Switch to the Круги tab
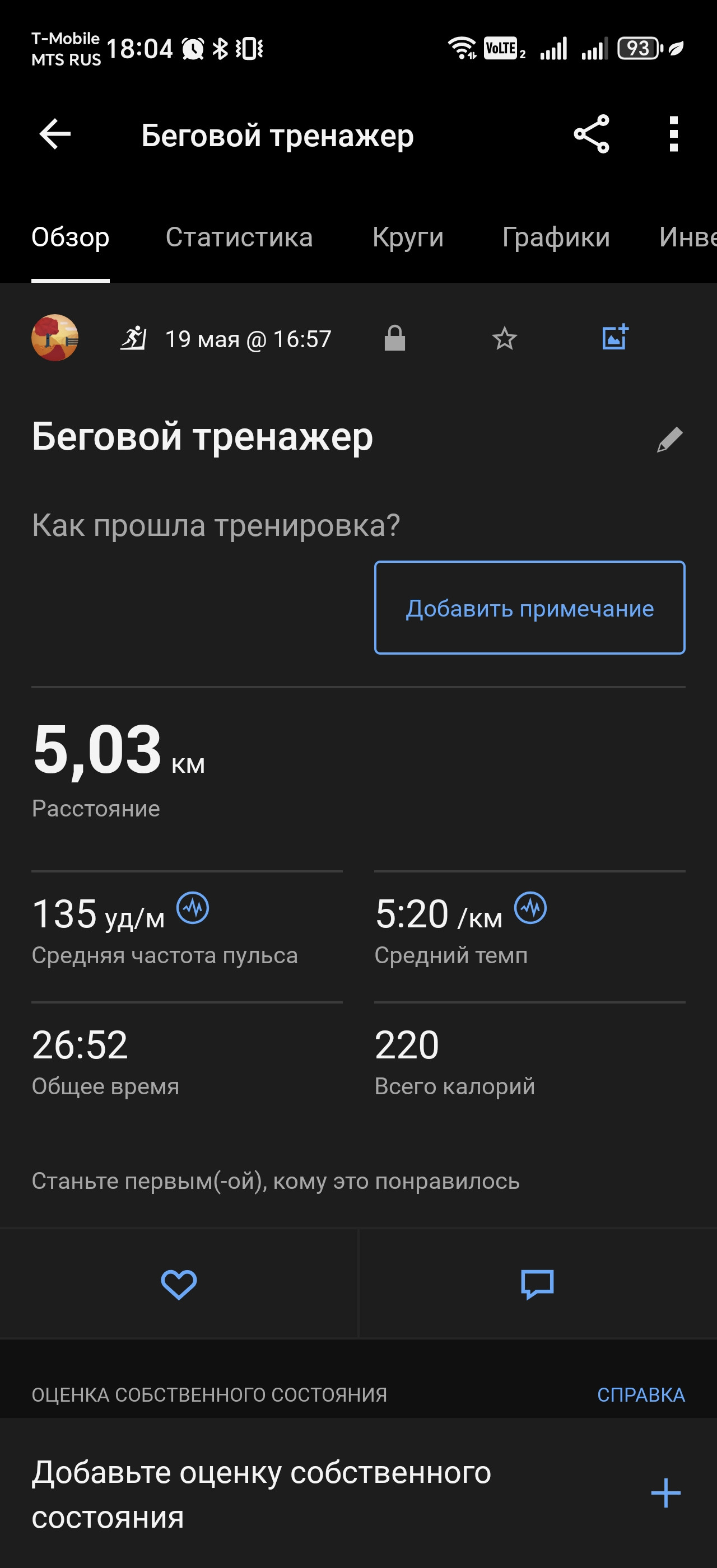 click(408, 237)
